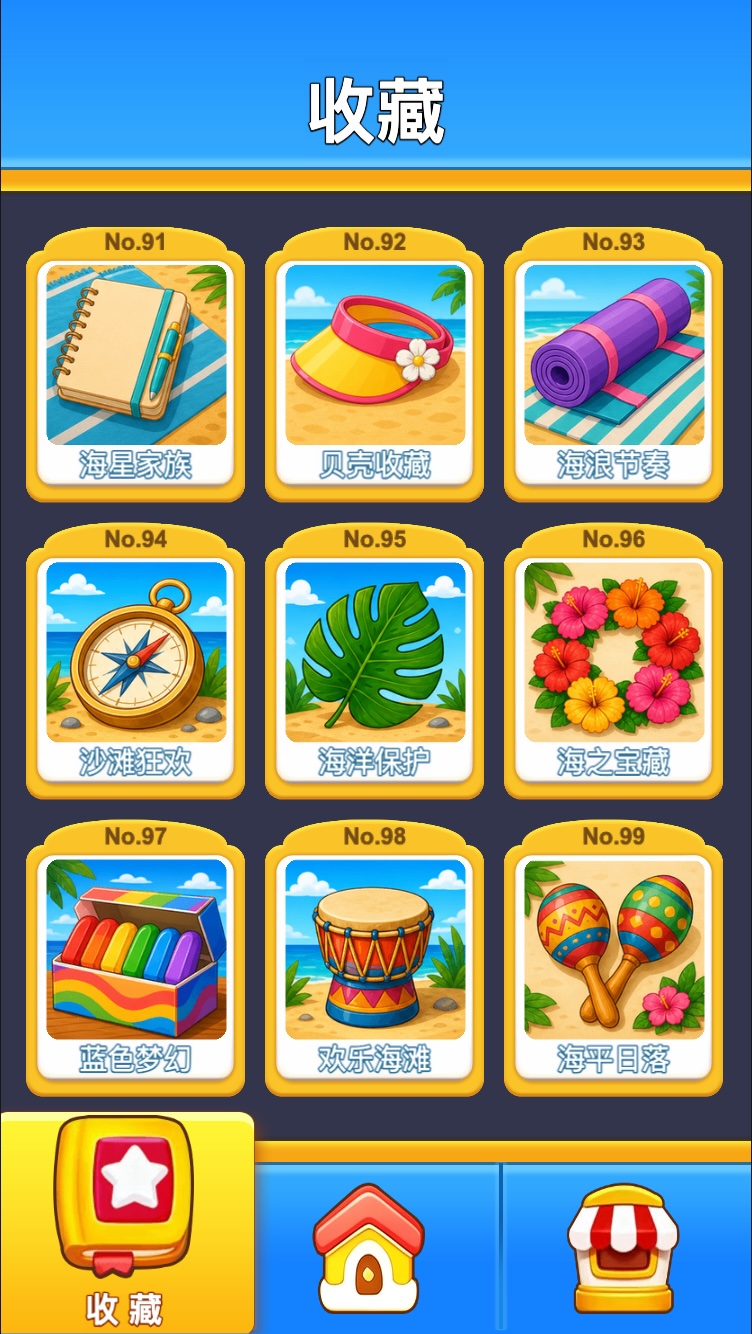The image size is (752, 1334).
Task: Switch to the 收藏 tab
Action: (x=126, y=1223)
